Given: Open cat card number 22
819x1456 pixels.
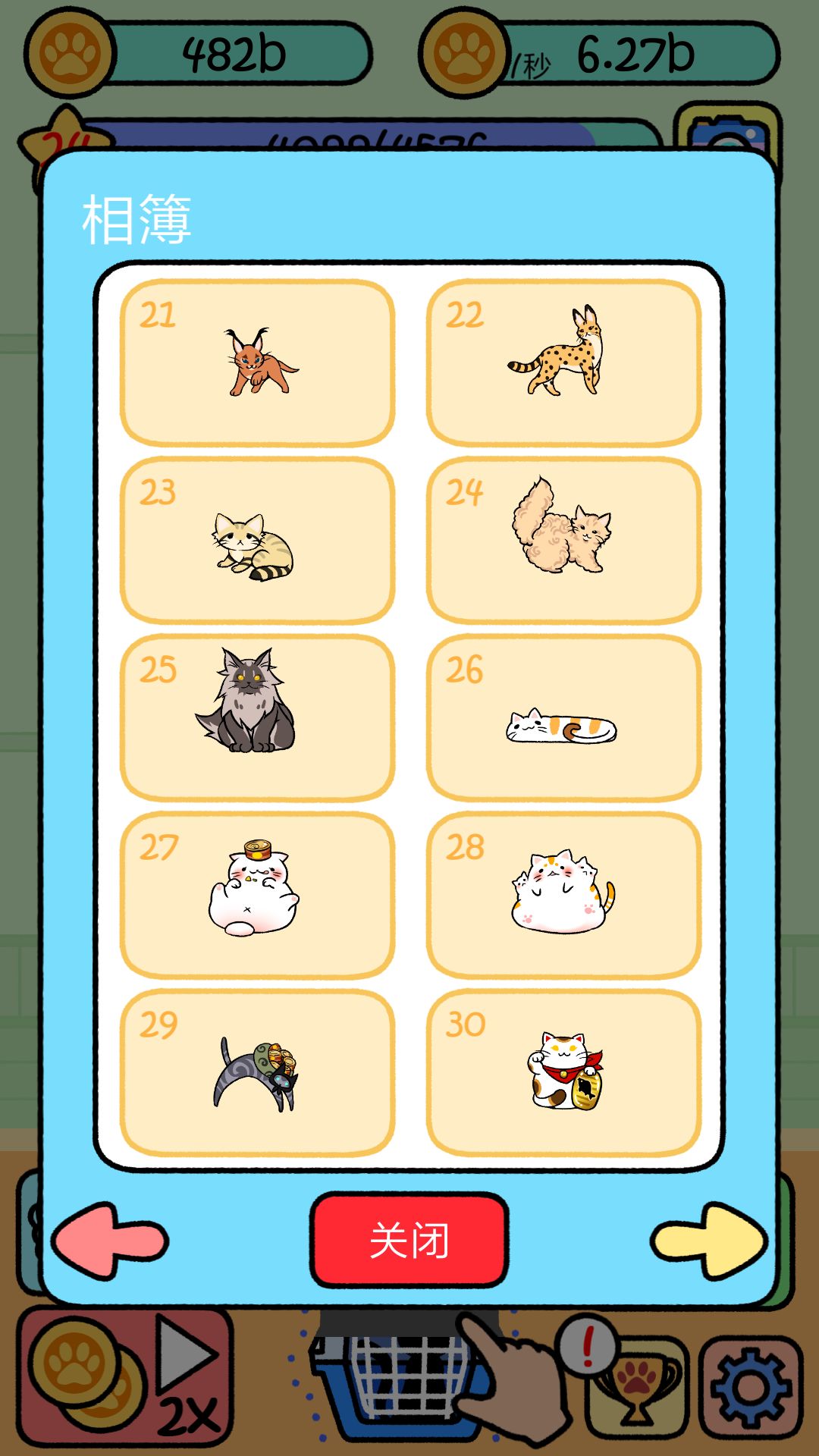Looking at the screenshot, I should (x=563, y=362).
